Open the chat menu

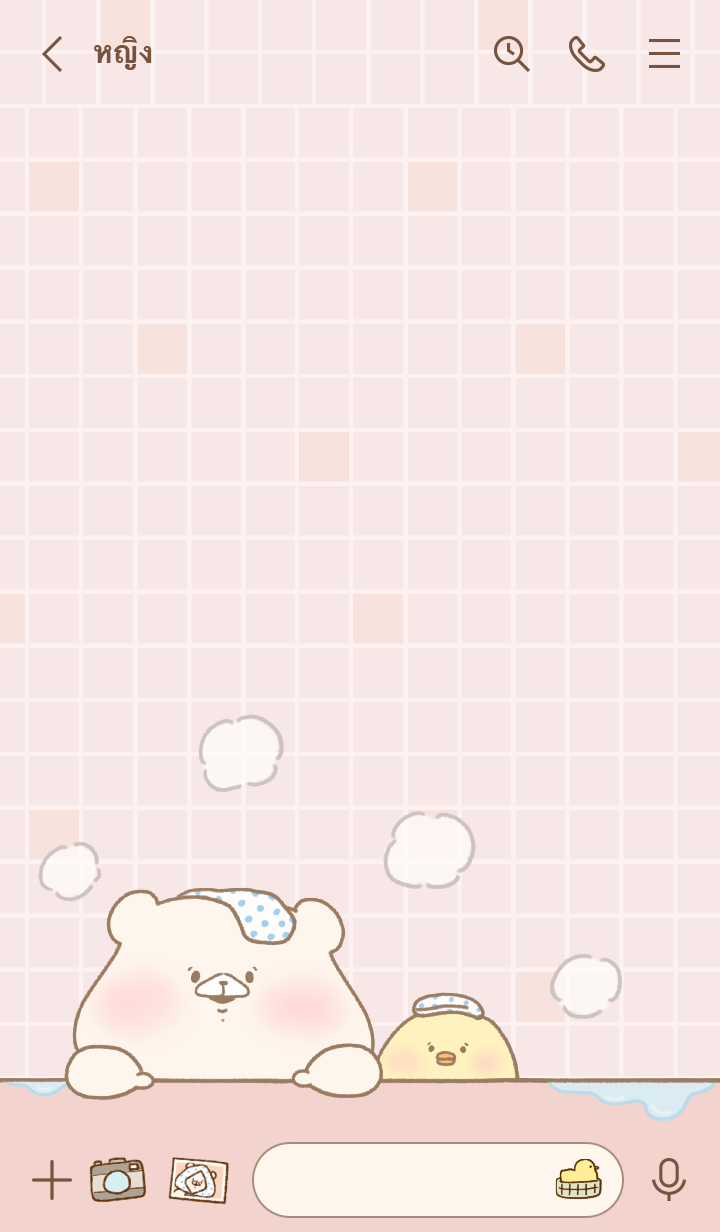[x=664, y=54]
